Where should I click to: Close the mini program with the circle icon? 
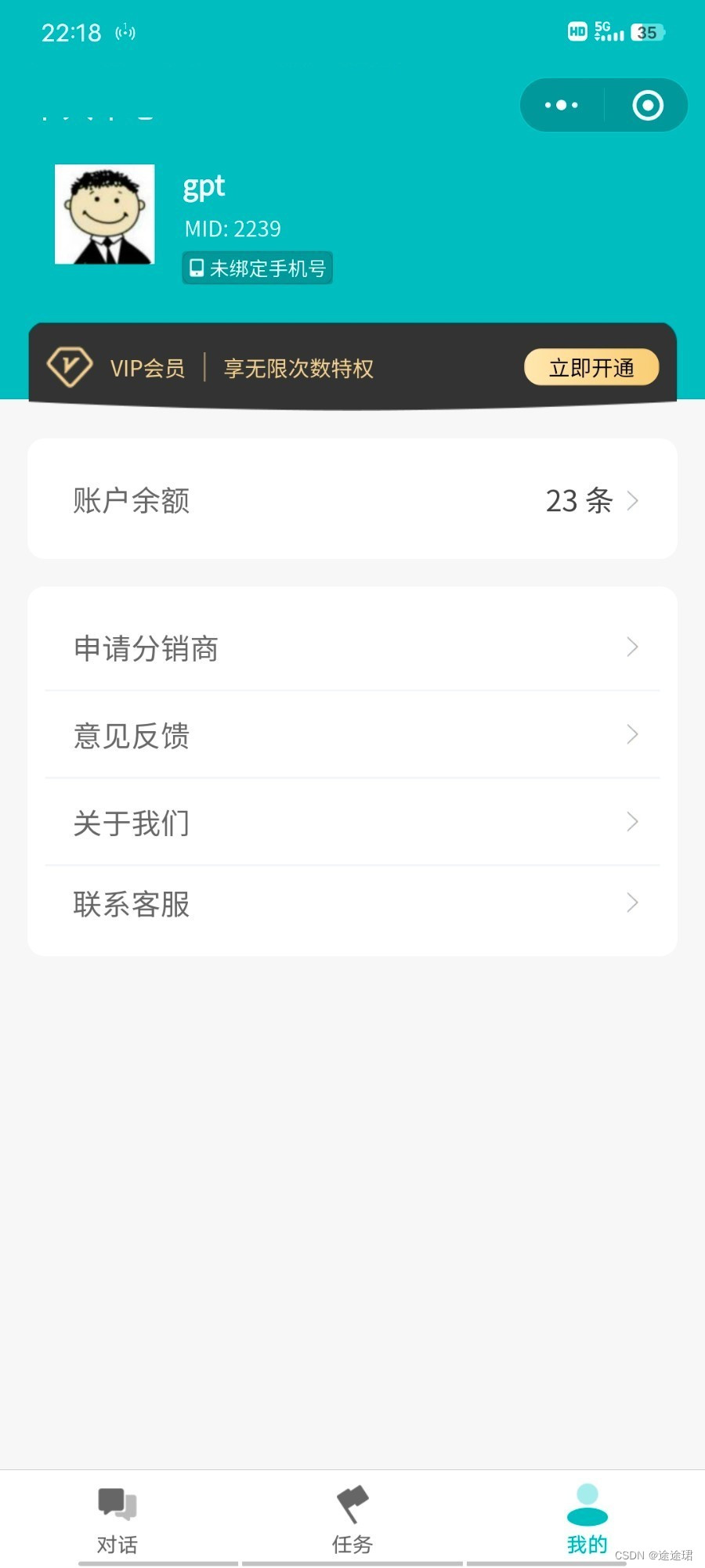[648, 105]
